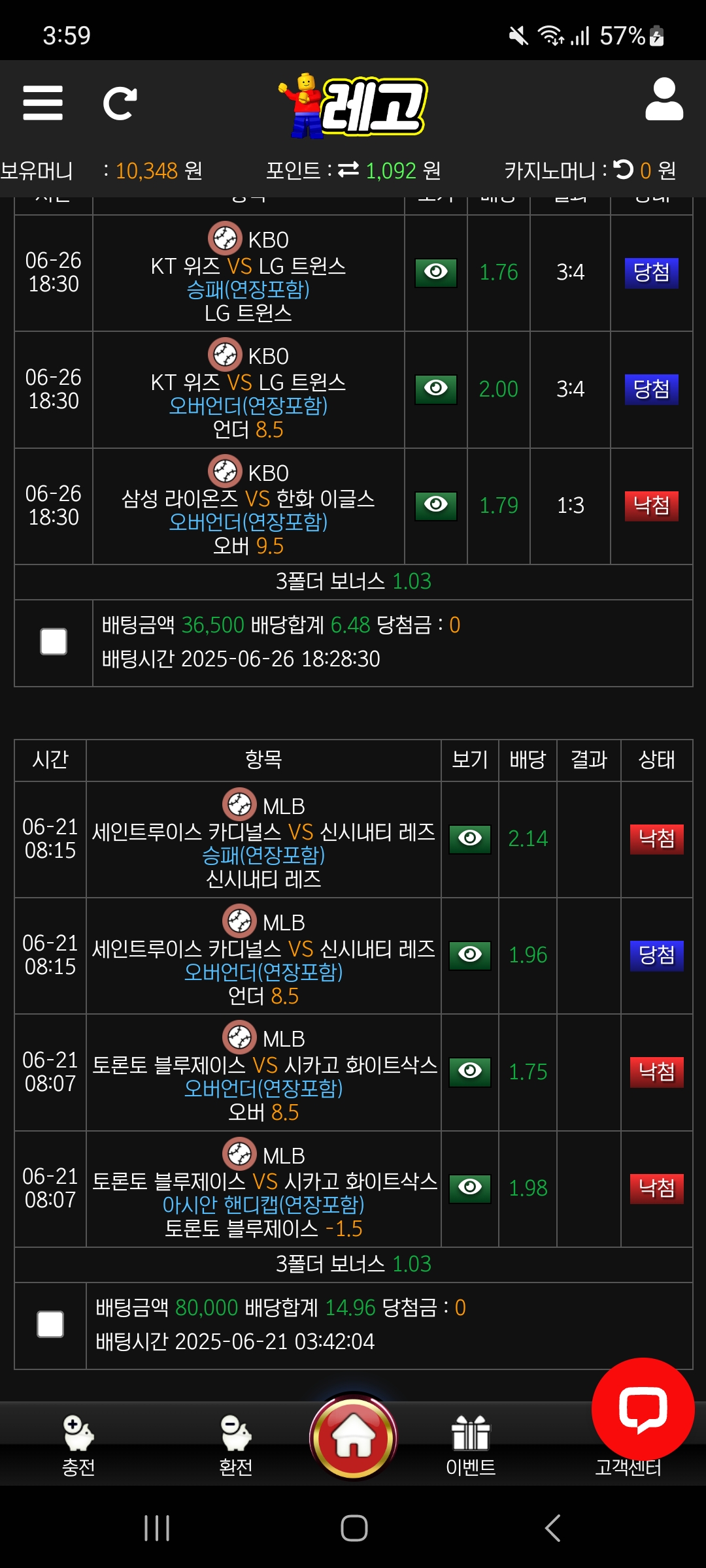Open the 충전 deposit tab
This screenshot has width=706, height=1568.
[78, 1445]
